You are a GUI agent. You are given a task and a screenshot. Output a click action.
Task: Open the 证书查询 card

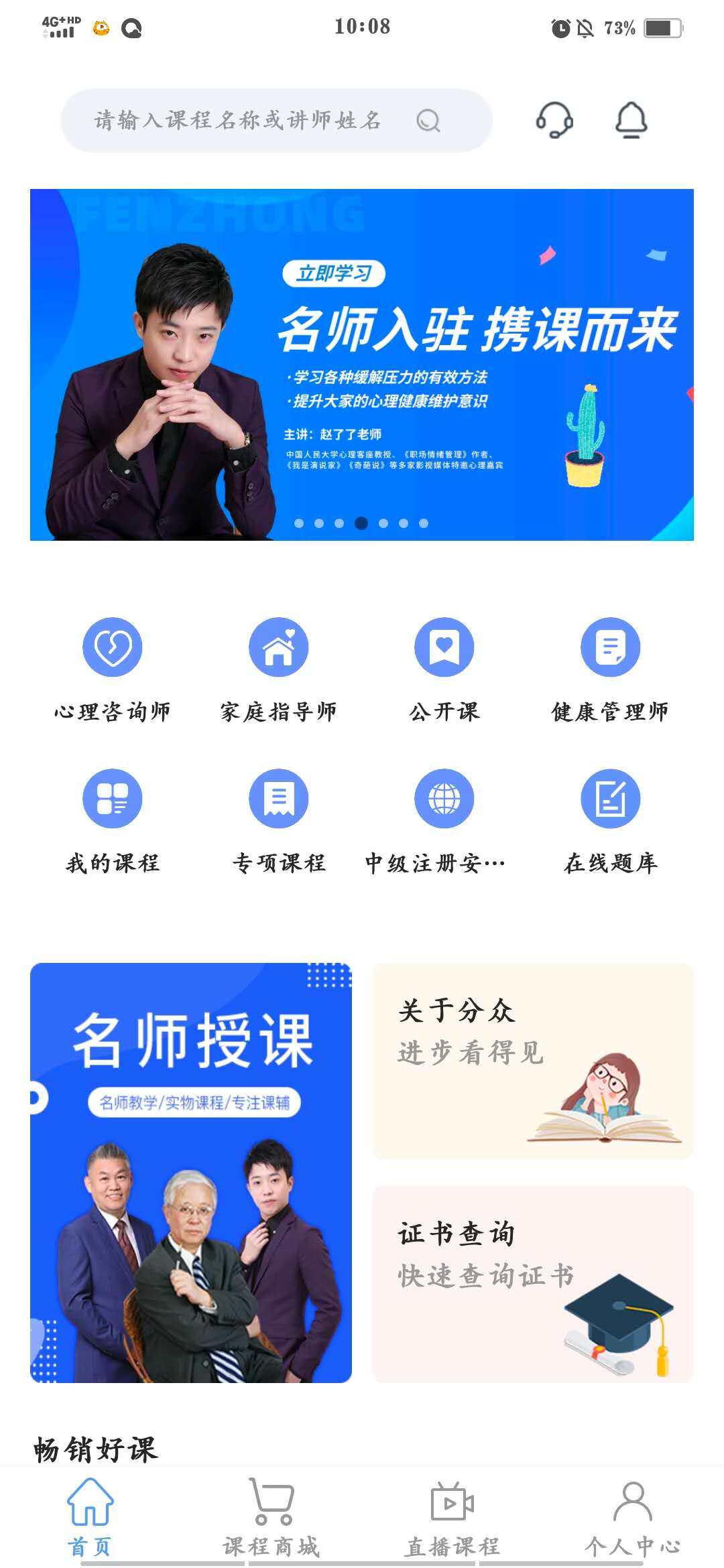click(532, 1284)
